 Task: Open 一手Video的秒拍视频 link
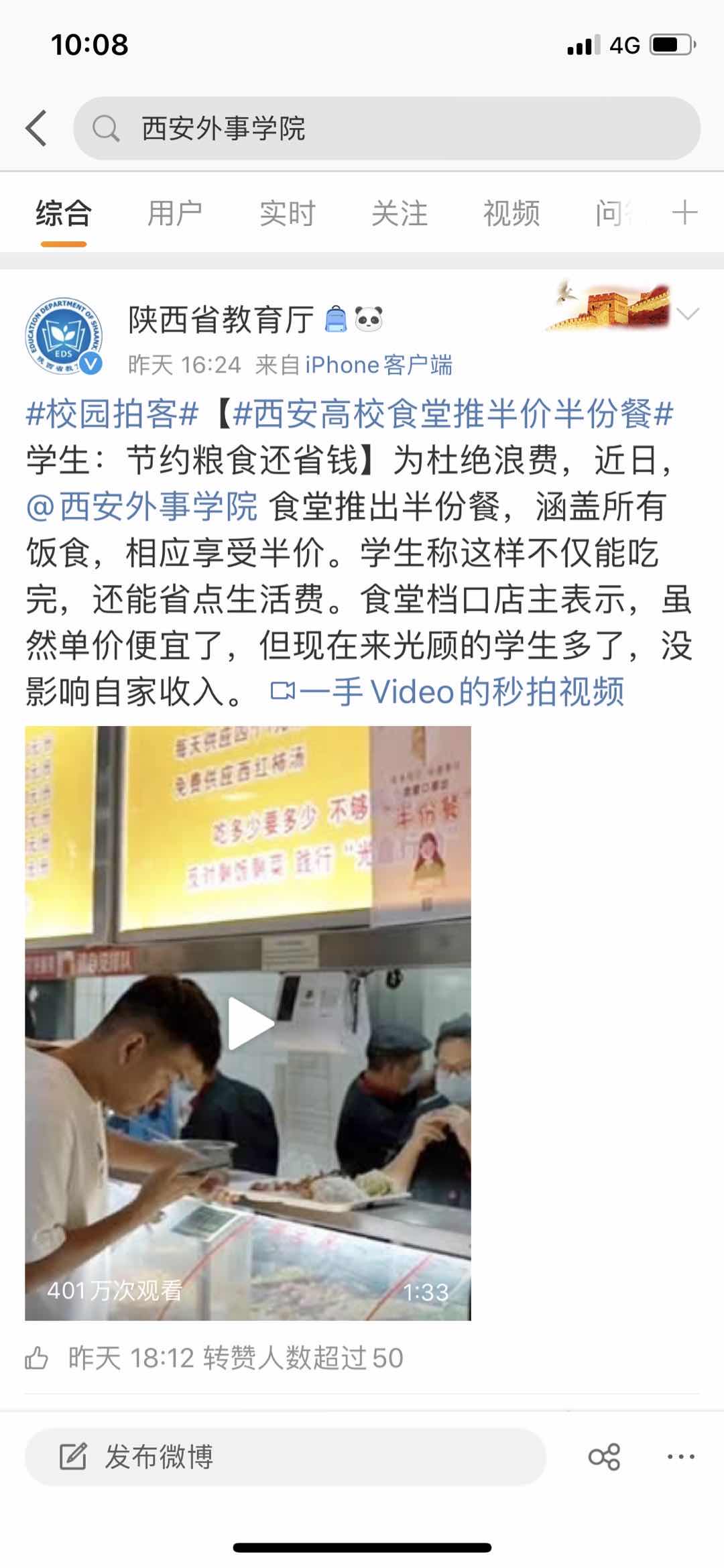coord(447,691)
